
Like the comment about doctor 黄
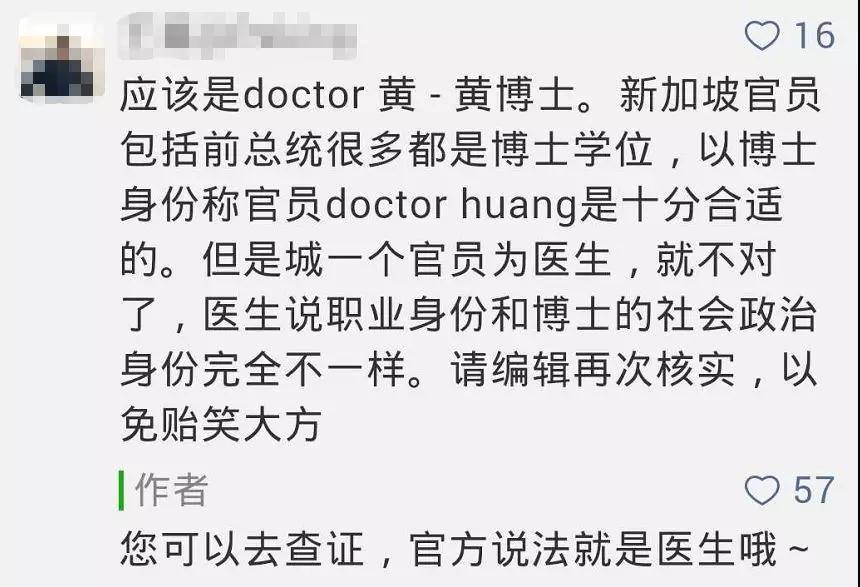point(763,36)
